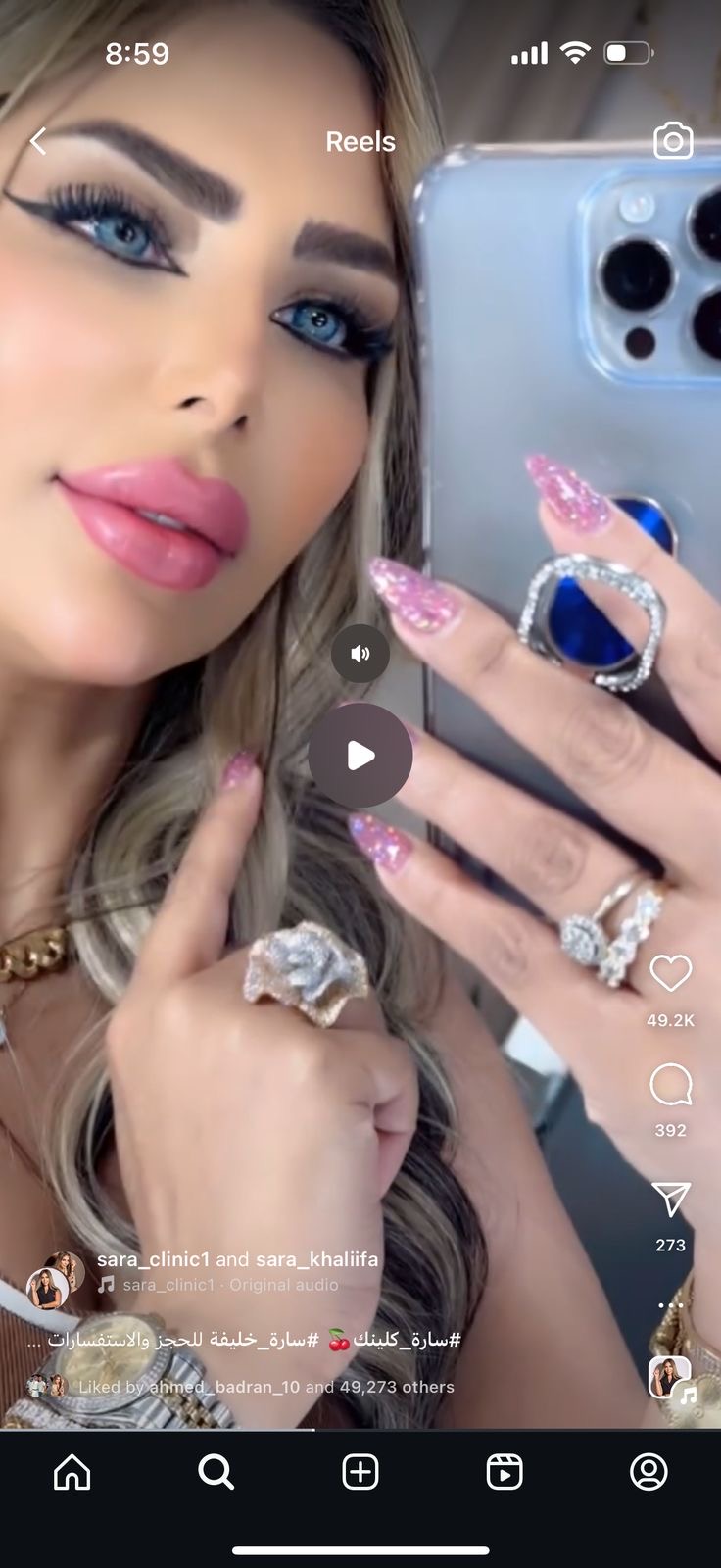Like this reel

670,973
